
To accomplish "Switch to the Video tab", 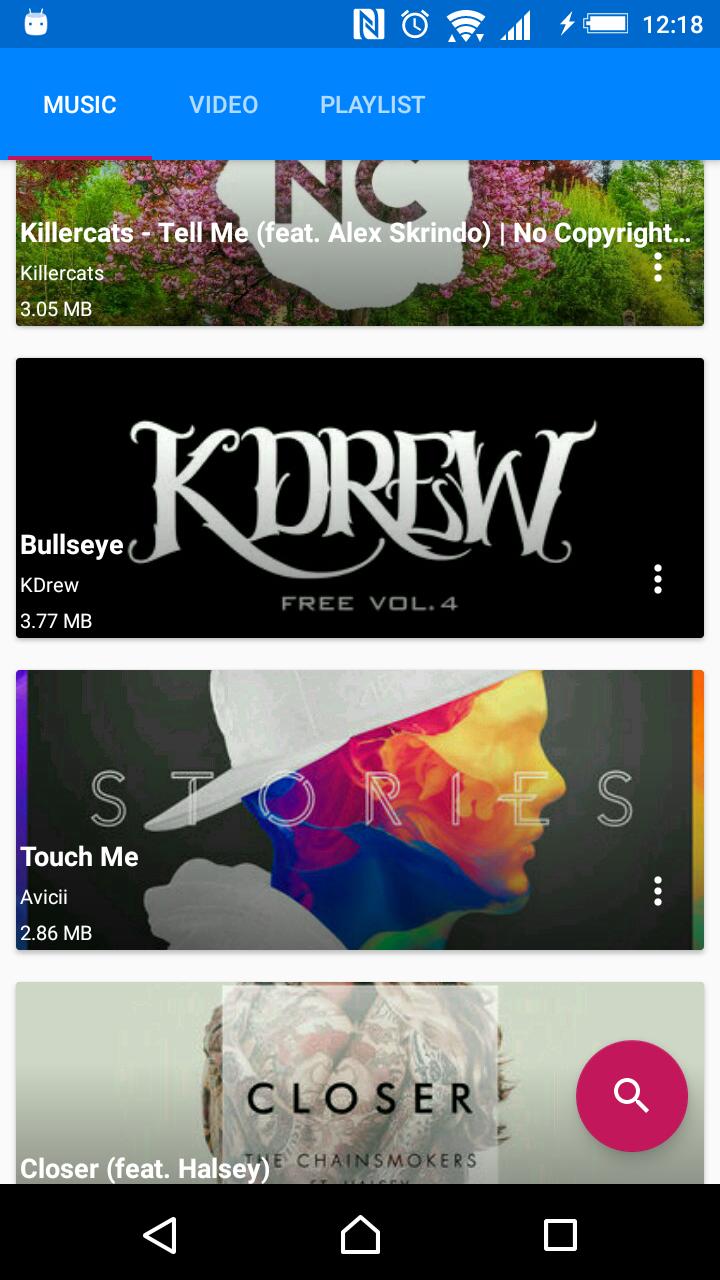I will tap(223, 105).
